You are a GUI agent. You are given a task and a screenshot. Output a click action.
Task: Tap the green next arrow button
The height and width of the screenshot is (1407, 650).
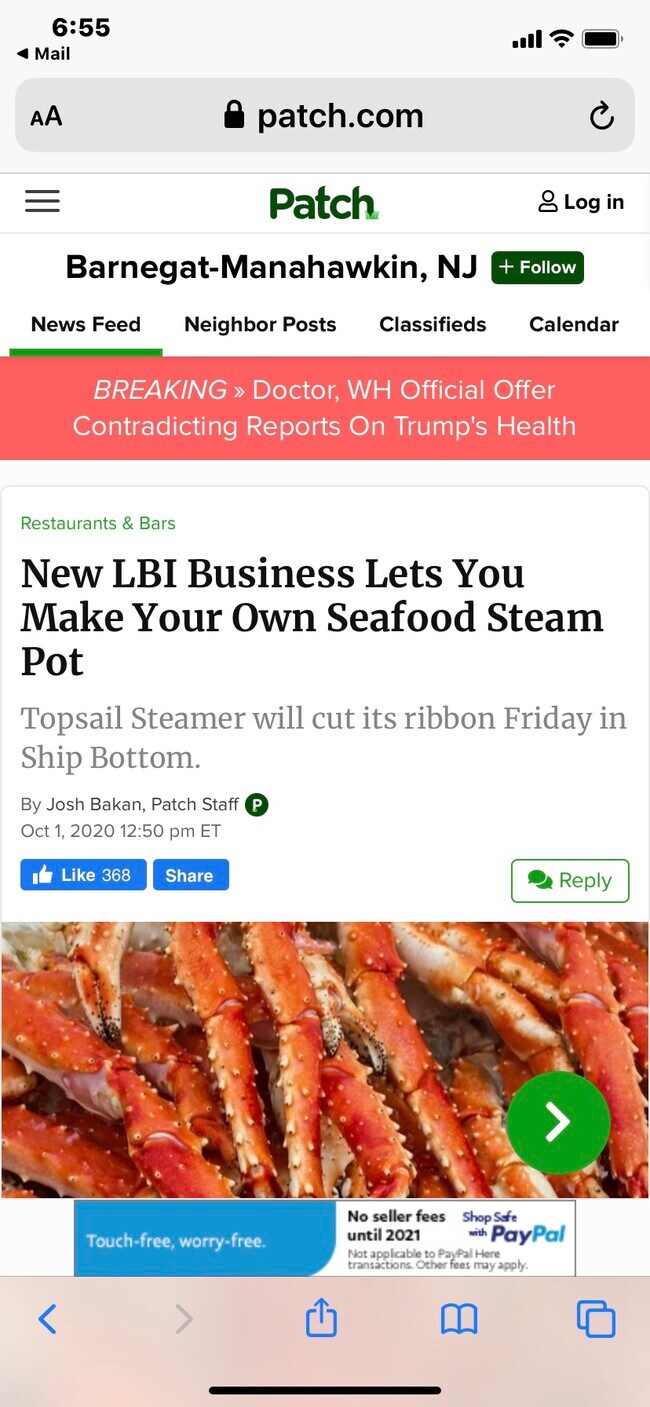557,1122
